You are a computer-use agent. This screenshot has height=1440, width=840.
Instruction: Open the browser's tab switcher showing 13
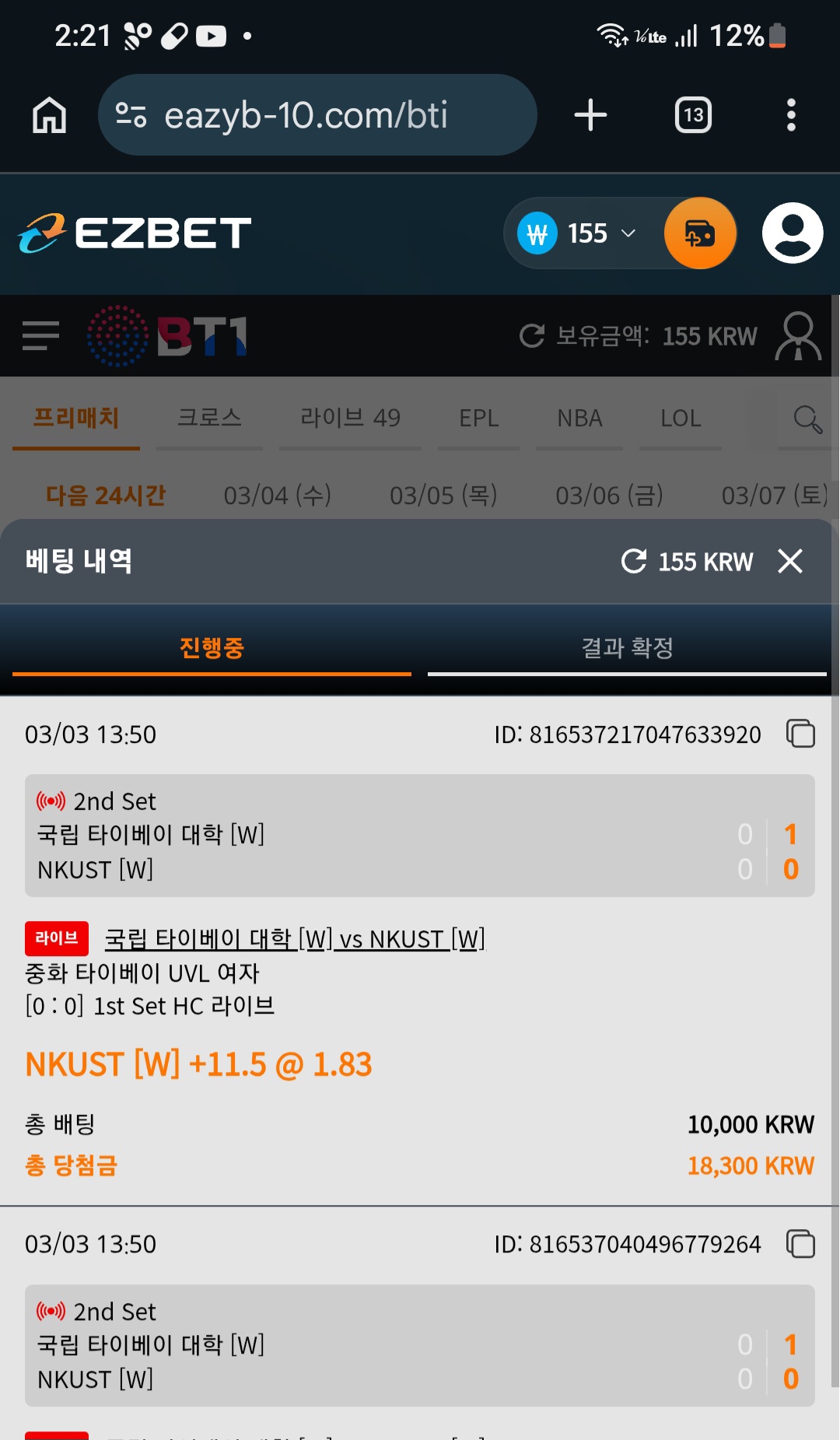[x=693, y=115]
